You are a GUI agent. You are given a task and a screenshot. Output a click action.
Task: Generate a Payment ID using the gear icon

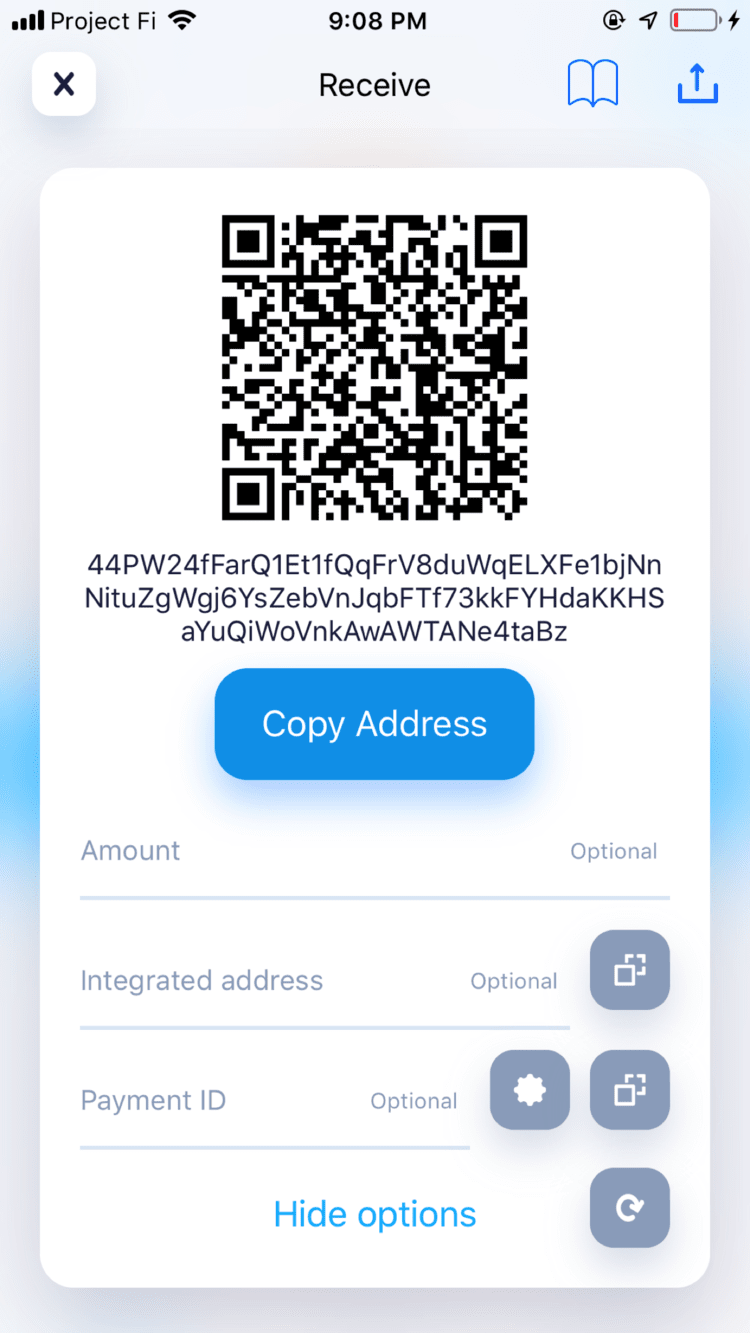pos(529,1090)
